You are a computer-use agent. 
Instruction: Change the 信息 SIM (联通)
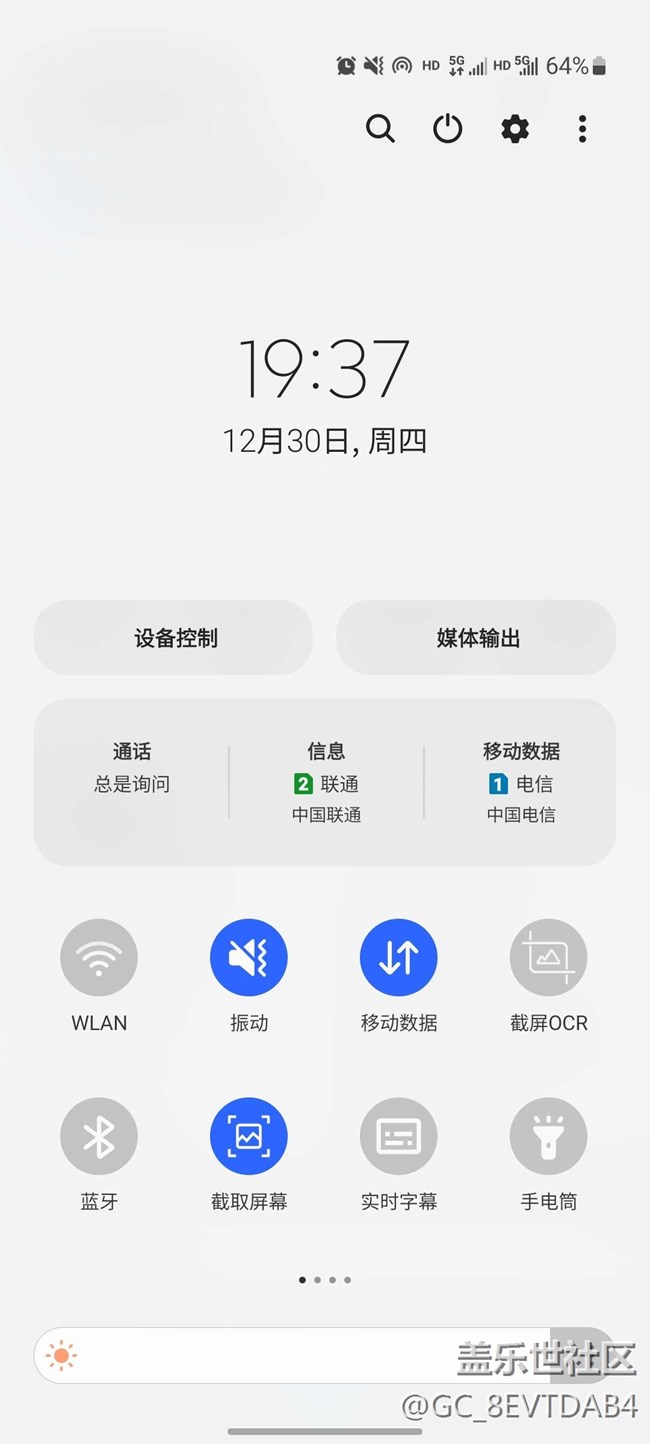326,783
